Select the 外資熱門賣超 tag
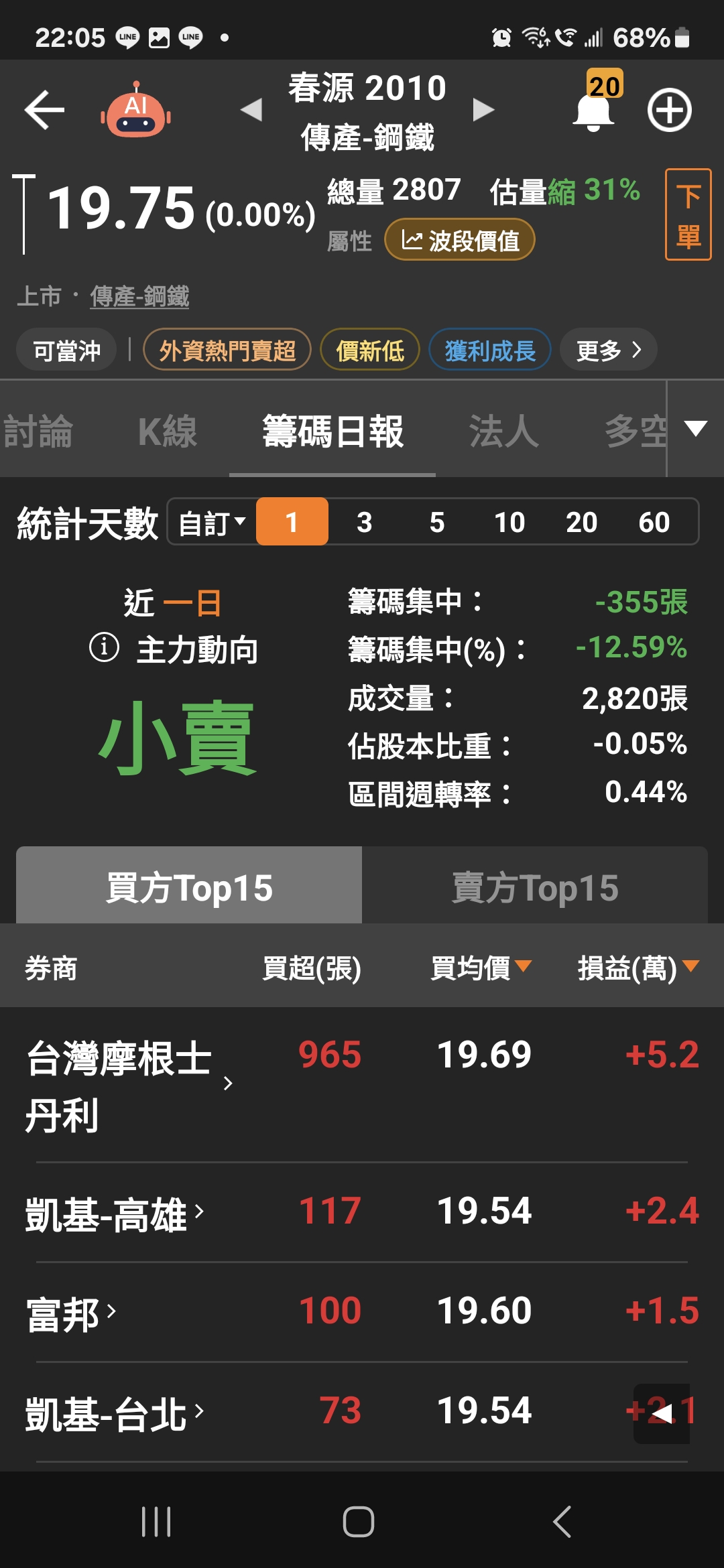 227,349
